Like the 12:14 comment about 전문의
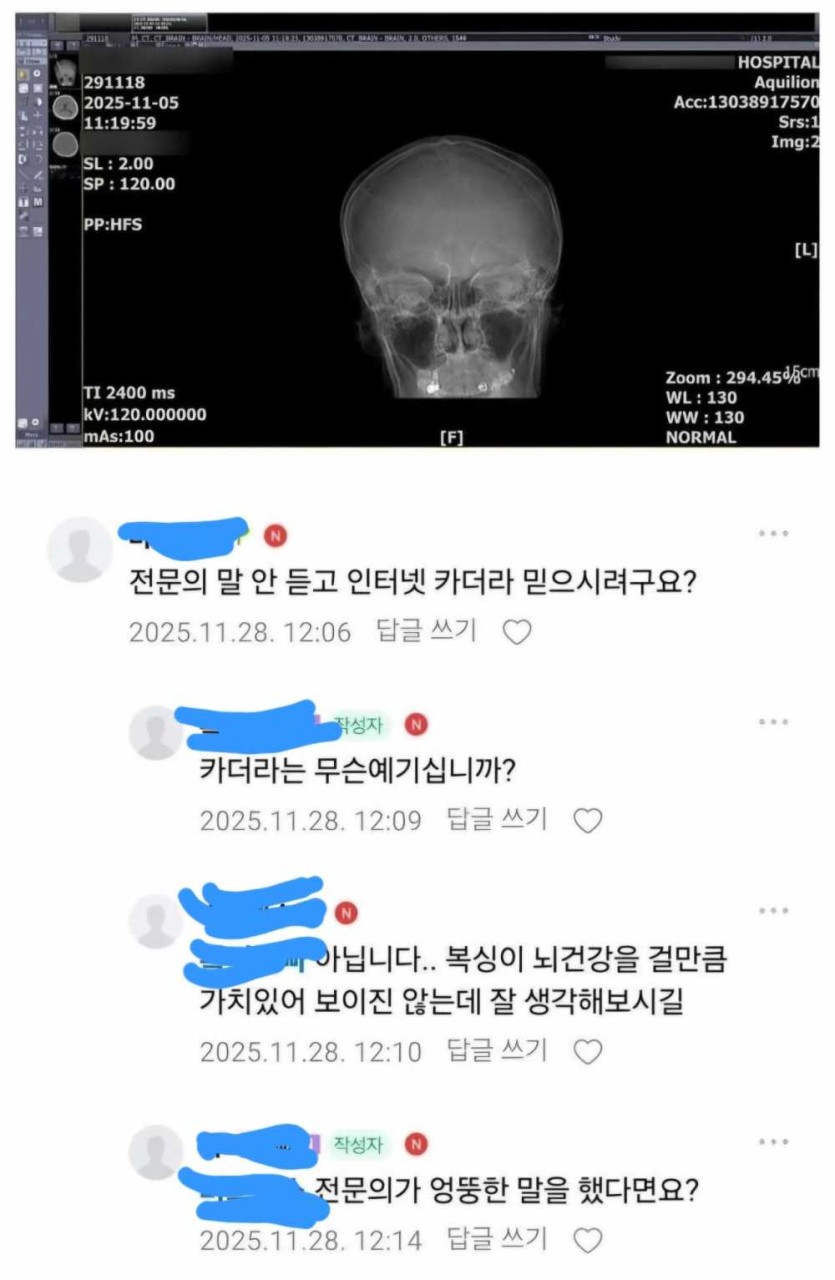The height and width of the screenshot is (1280, 835). point(587,1241)
